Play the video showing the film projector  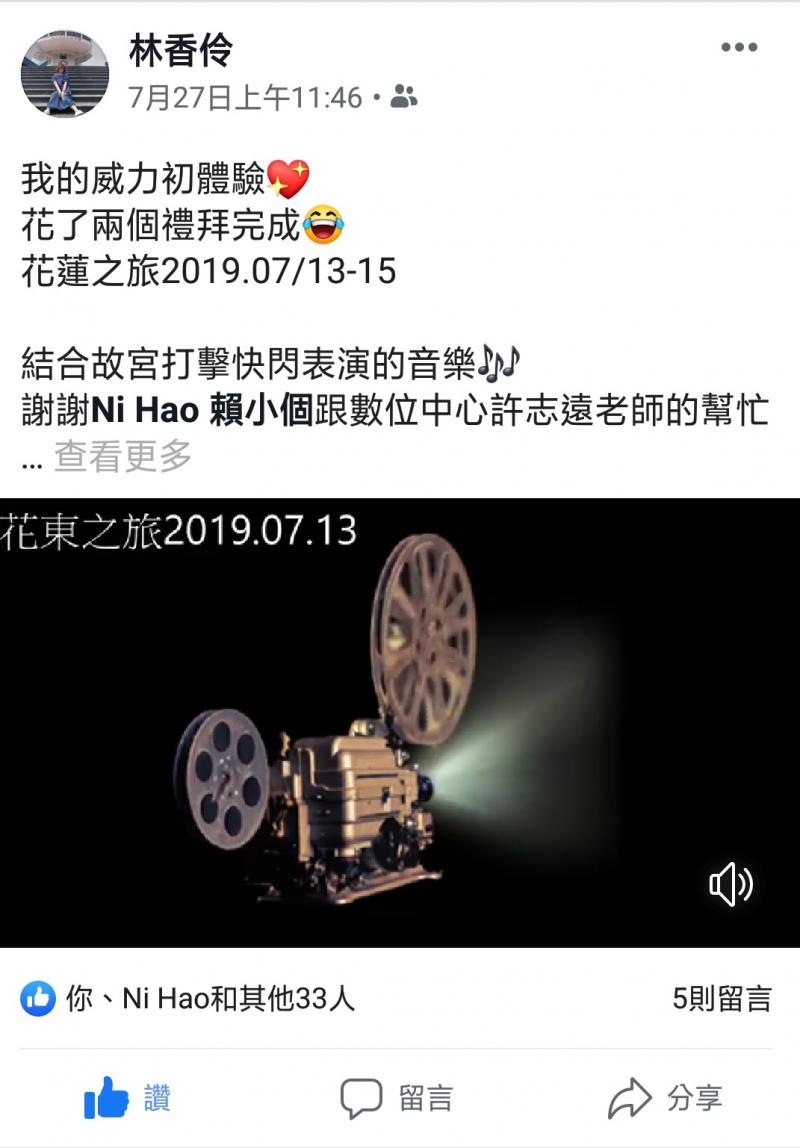[400, 730]
